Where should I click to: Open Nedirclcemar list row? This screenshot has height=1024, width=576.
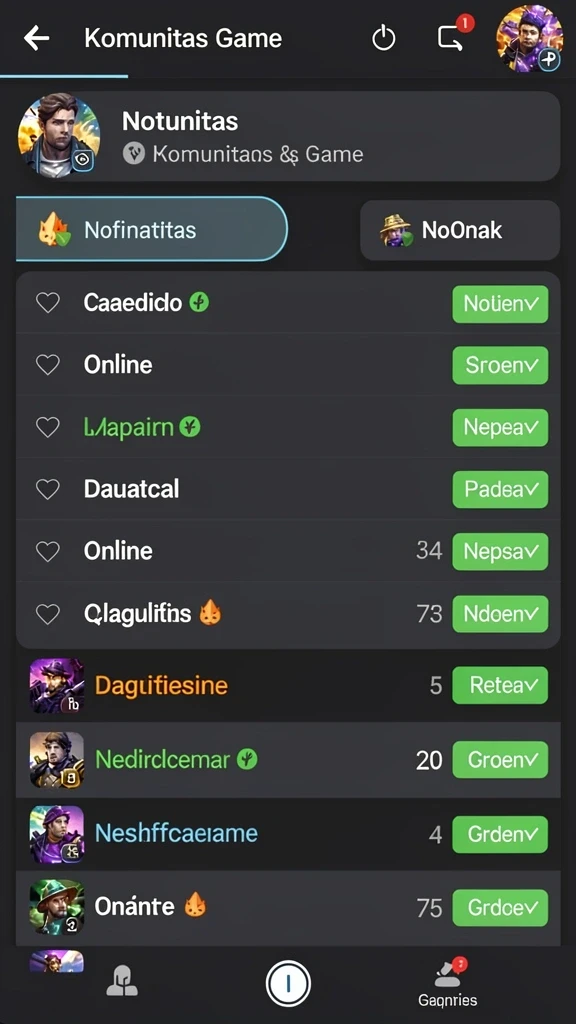click(x=288, y=760)
